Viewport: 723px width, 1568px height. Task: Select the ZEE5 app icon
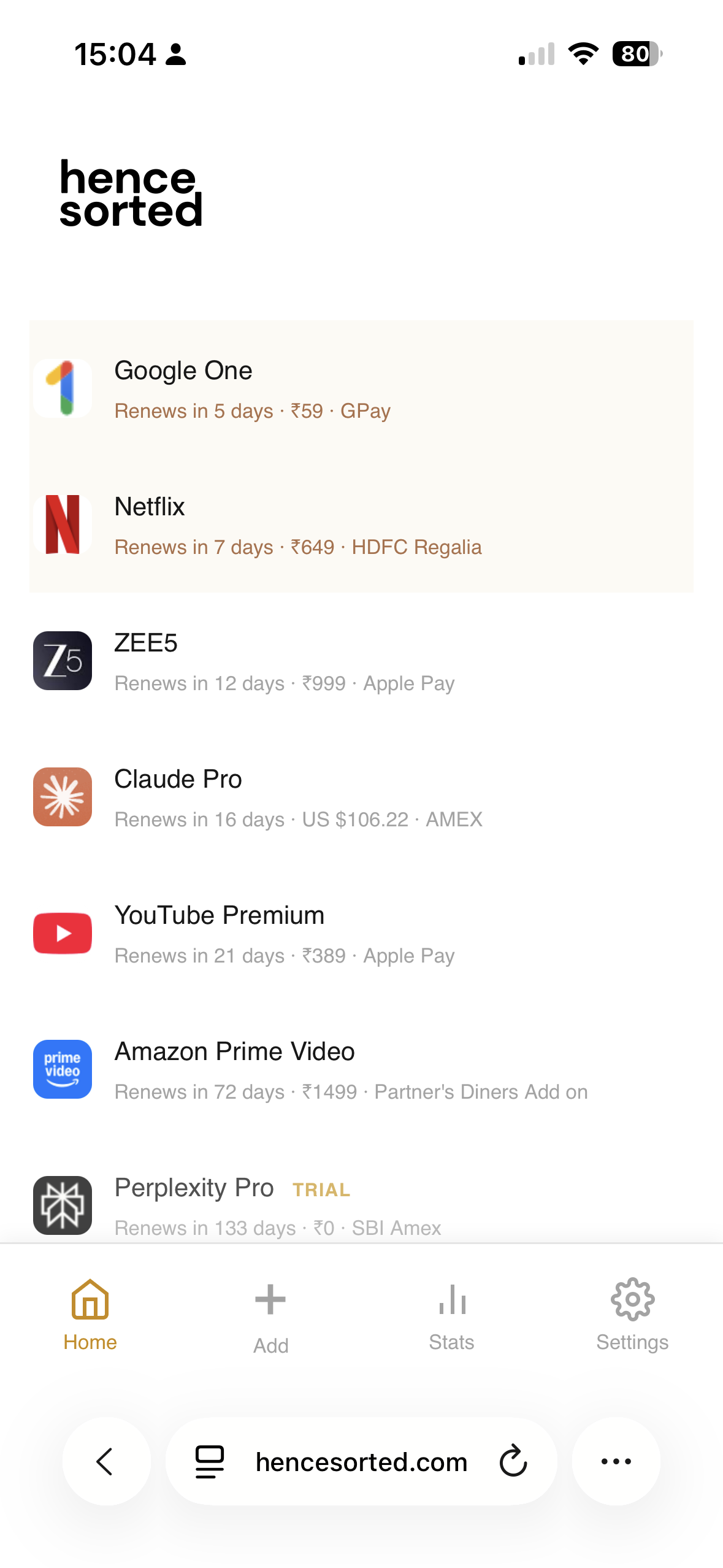tap(62, 661)
